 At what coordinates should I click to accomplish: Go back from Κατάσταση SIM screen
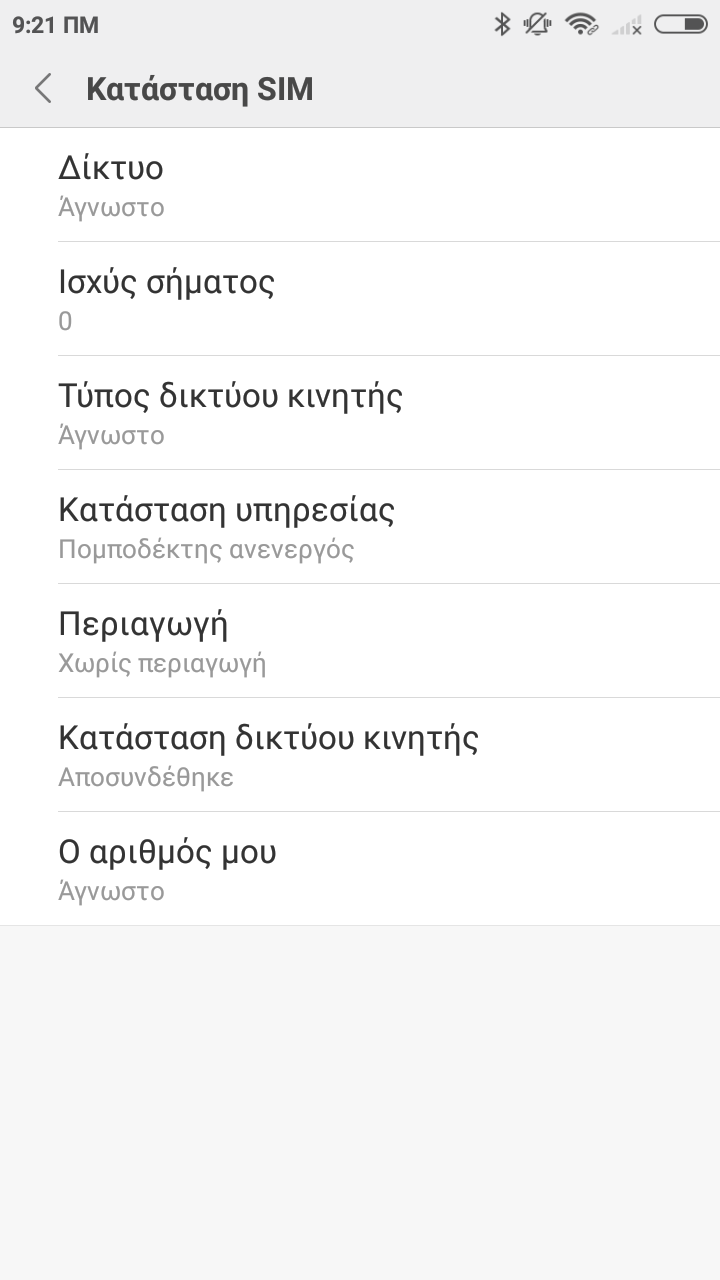click(x=42, y=89)
